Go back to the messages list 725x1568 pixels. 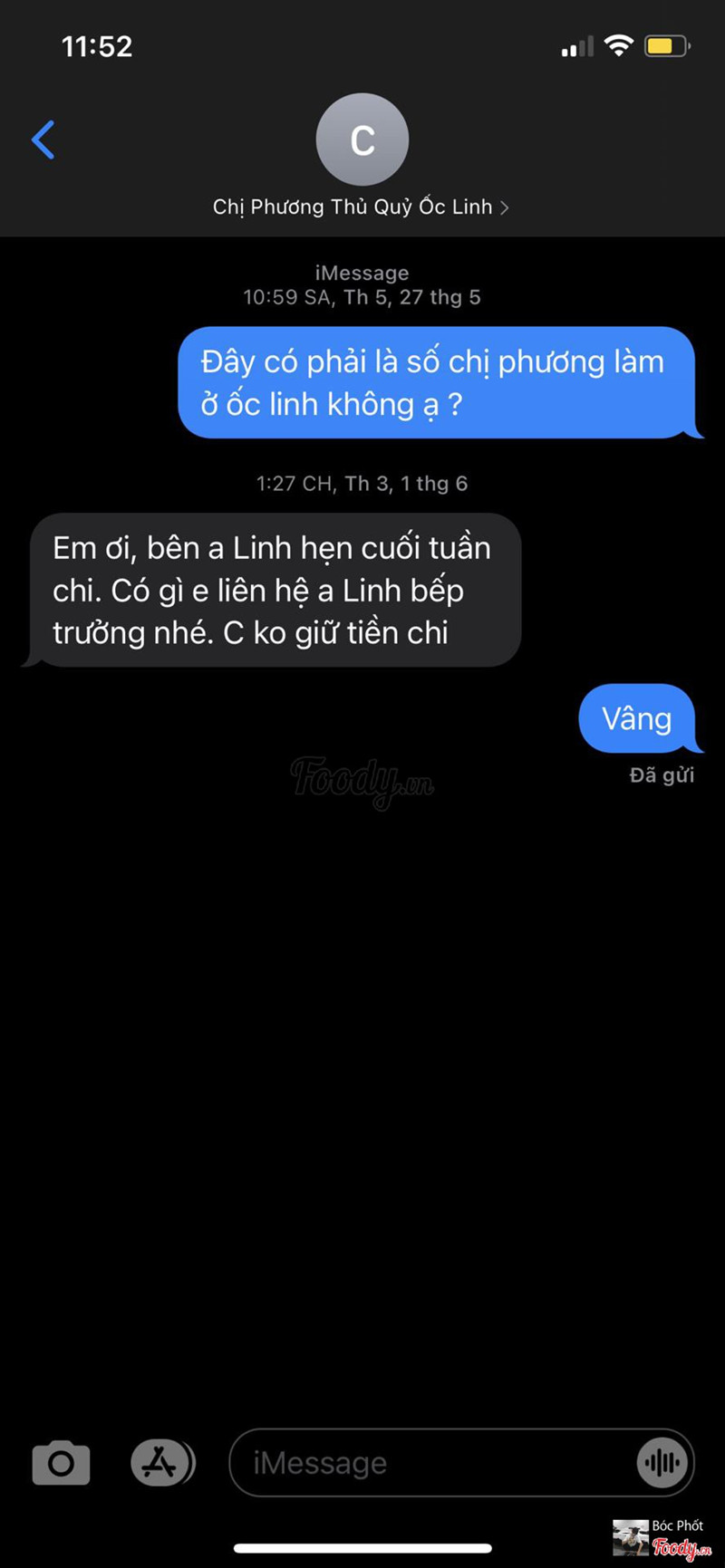click(43, 140)
